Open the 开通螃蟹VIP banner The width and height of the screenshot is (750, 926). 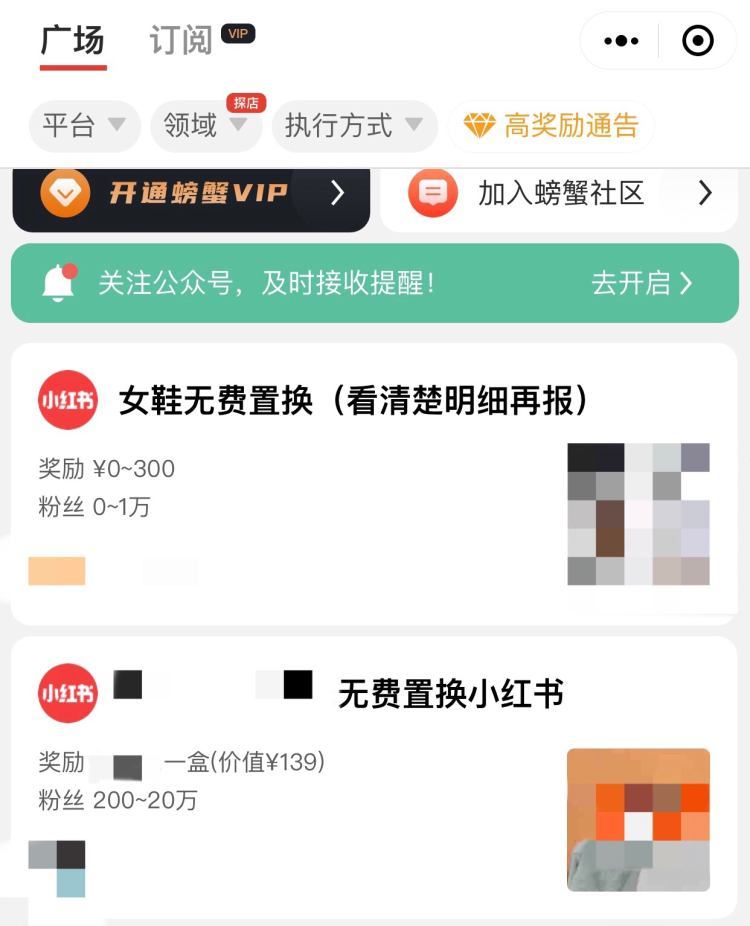[191, 194]
